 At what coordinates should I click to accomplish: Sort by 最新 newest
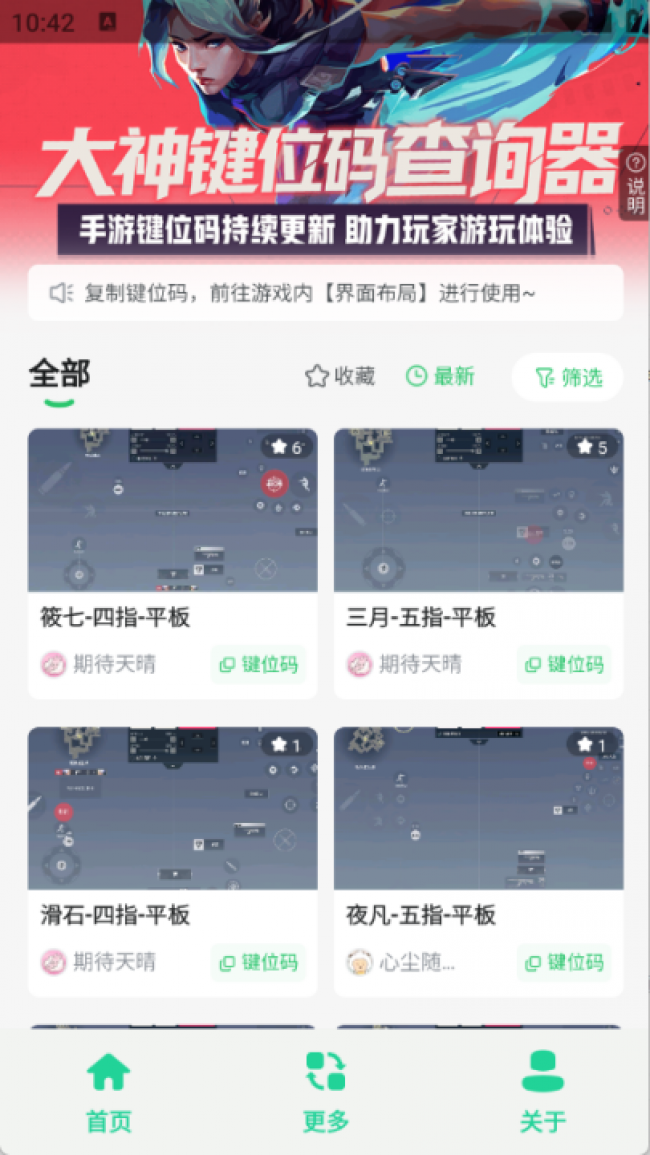coord(440,376)
